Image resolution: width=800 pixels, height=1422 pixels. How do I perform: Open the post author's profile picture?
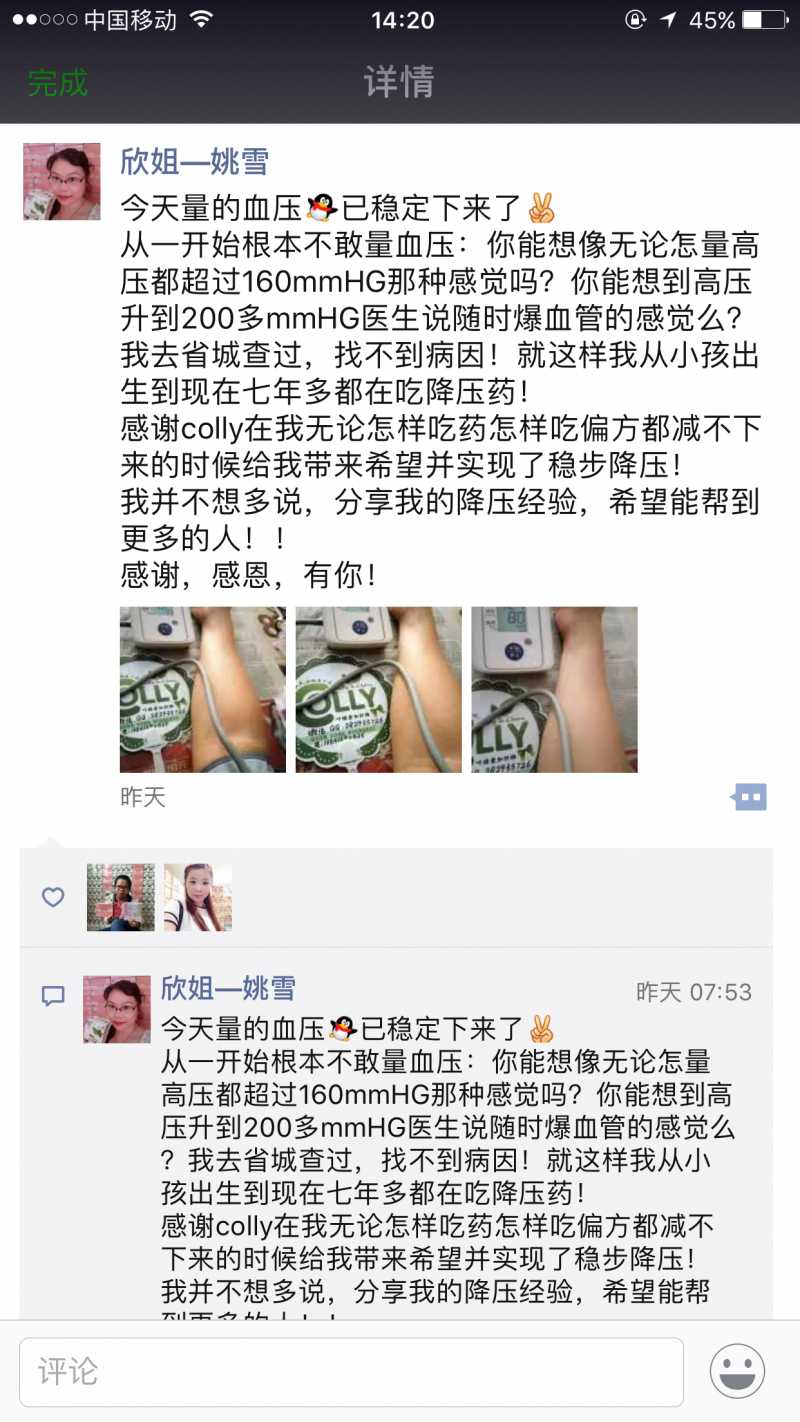coord(62,182)
